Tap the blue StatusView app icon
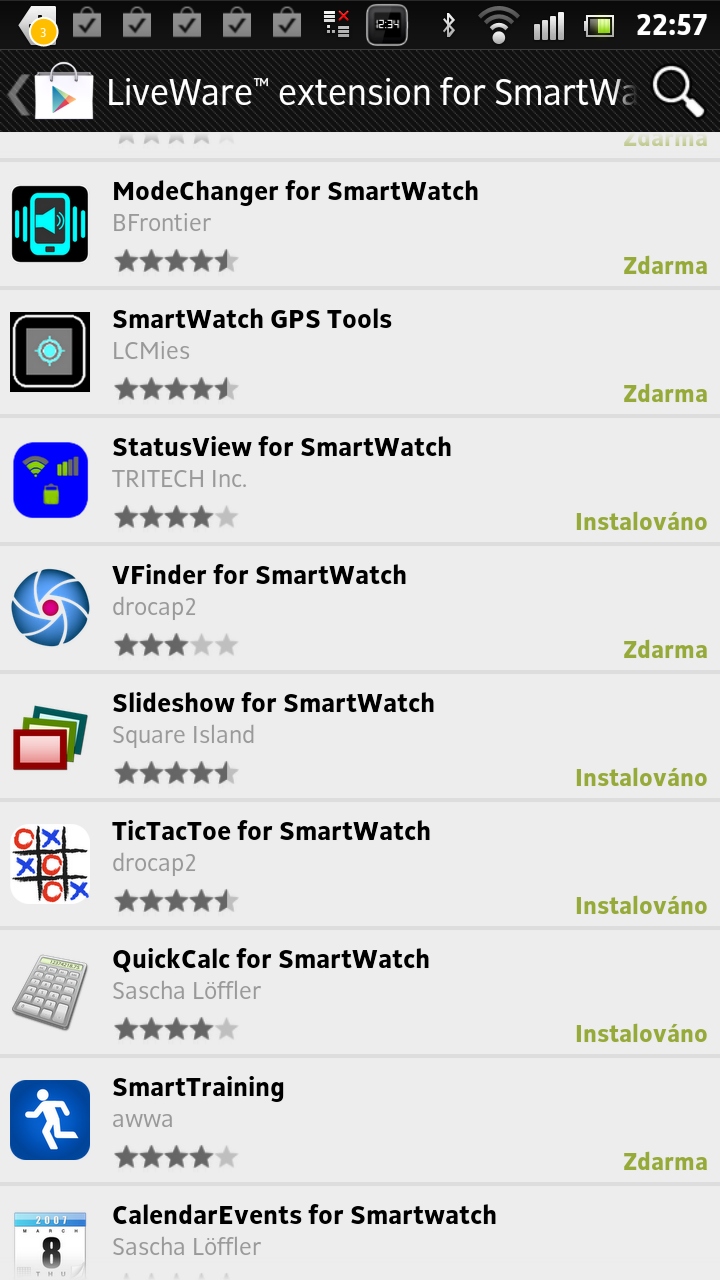The image size is (720, 1280). [x=50, y=479]
